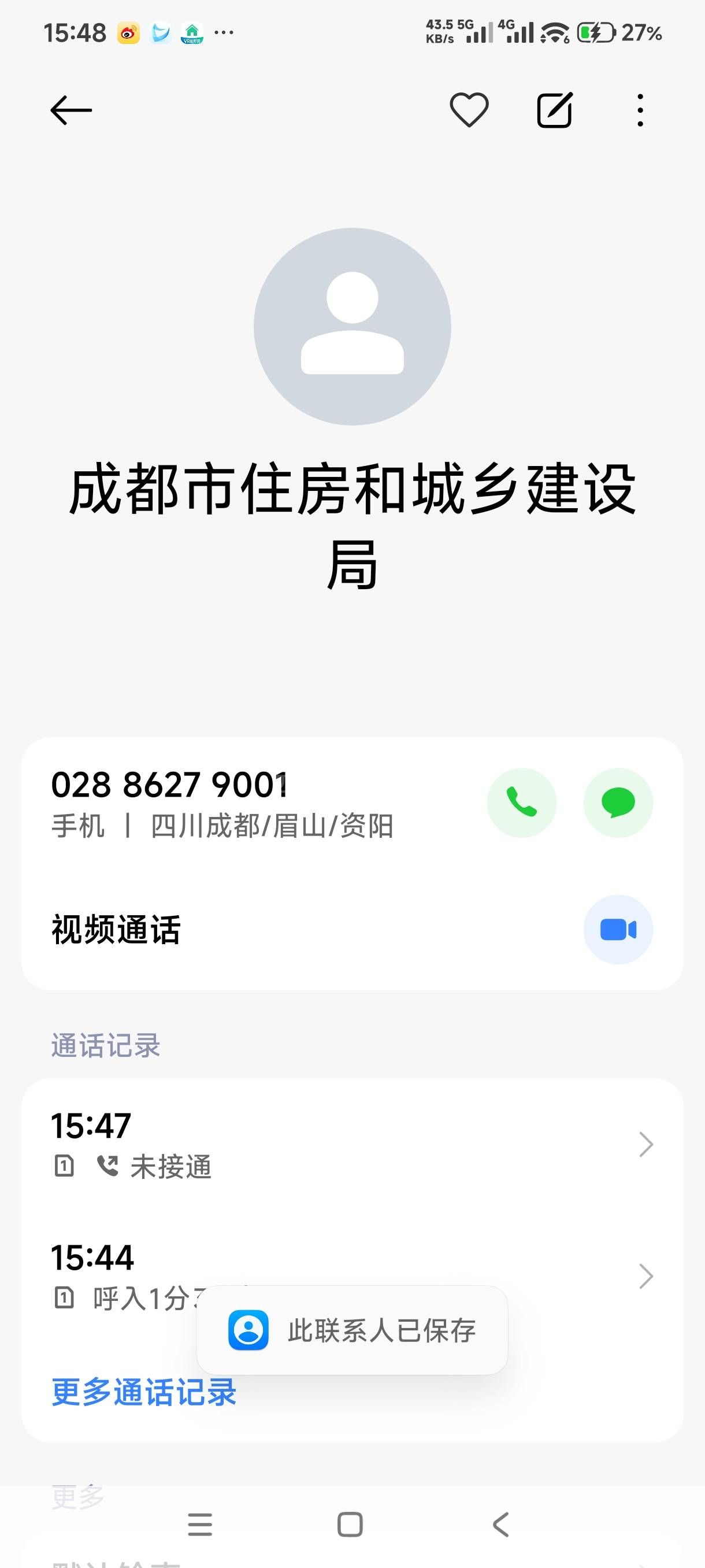The height and width of the screenshot is (1568, 705).
Task: Add this contact to favorites
Action: [x=469, y=110]
